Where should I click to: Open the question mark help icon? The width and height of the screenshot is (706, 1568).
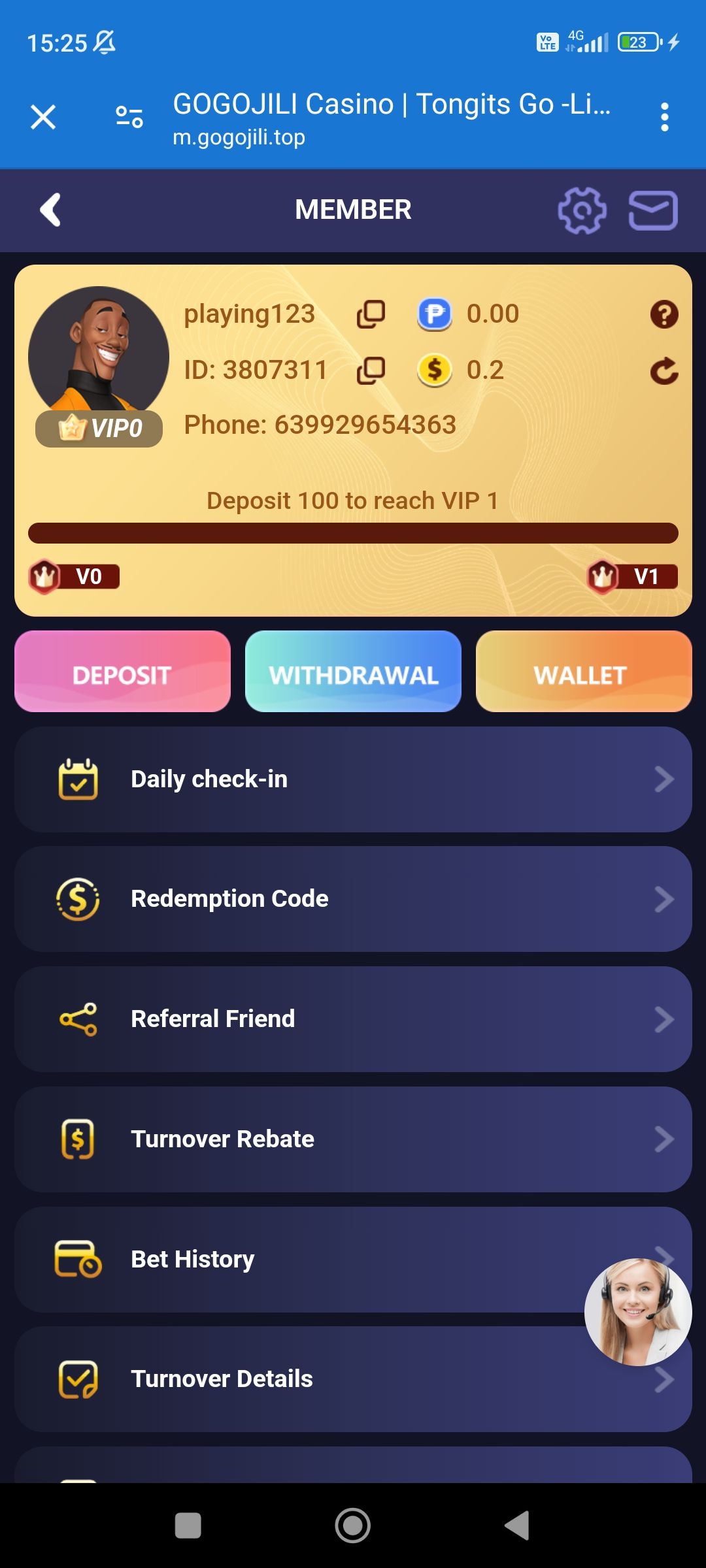pos(664,314)
